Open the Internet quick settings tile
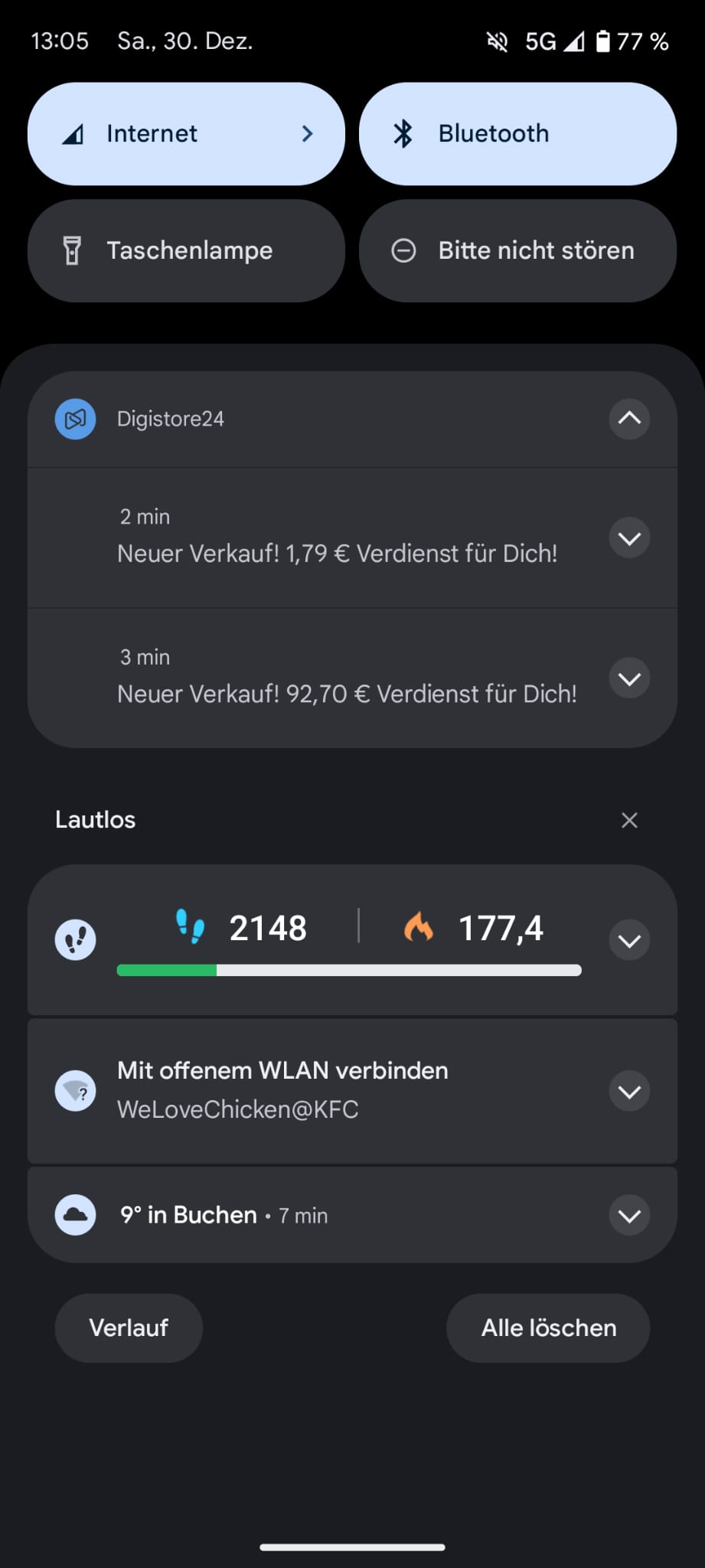This screenshot has height=1568, width=705. pos(186,134)
